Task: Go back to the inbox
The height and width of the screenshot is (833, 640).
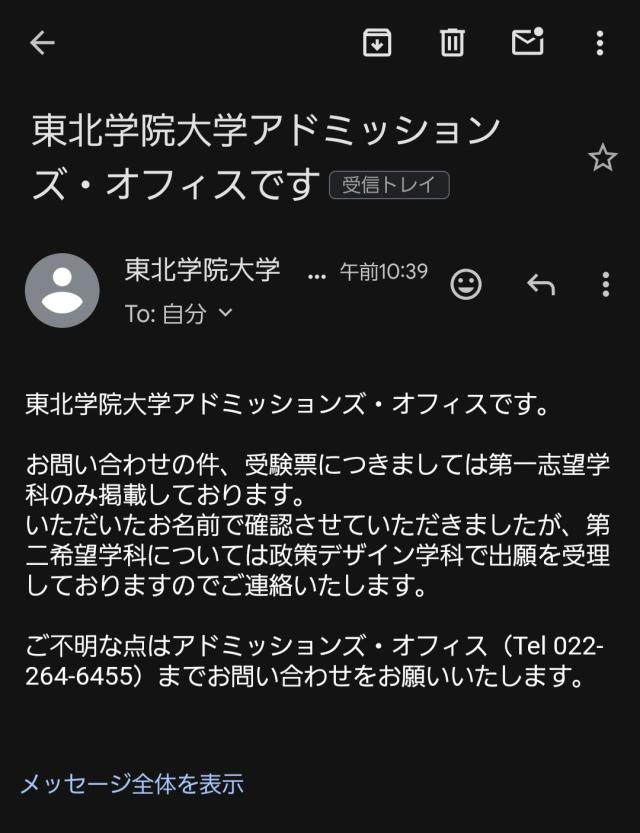Action: point(42,43)
